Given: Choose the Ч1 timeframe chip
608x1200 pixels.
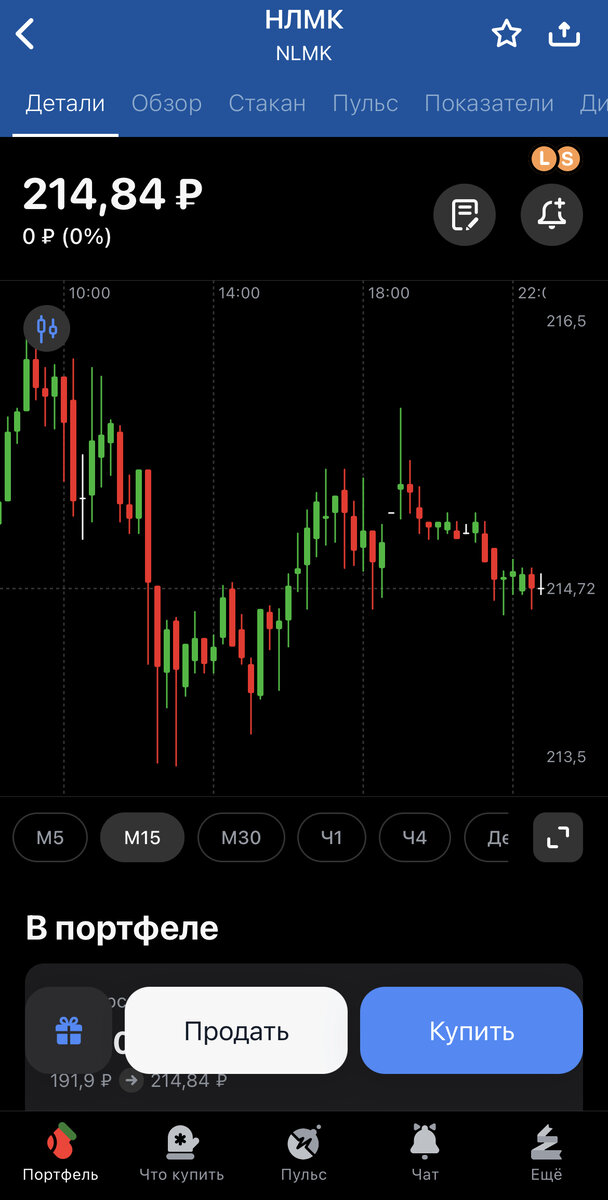Looking at the screenshot, I should click(x=330, y=838).
